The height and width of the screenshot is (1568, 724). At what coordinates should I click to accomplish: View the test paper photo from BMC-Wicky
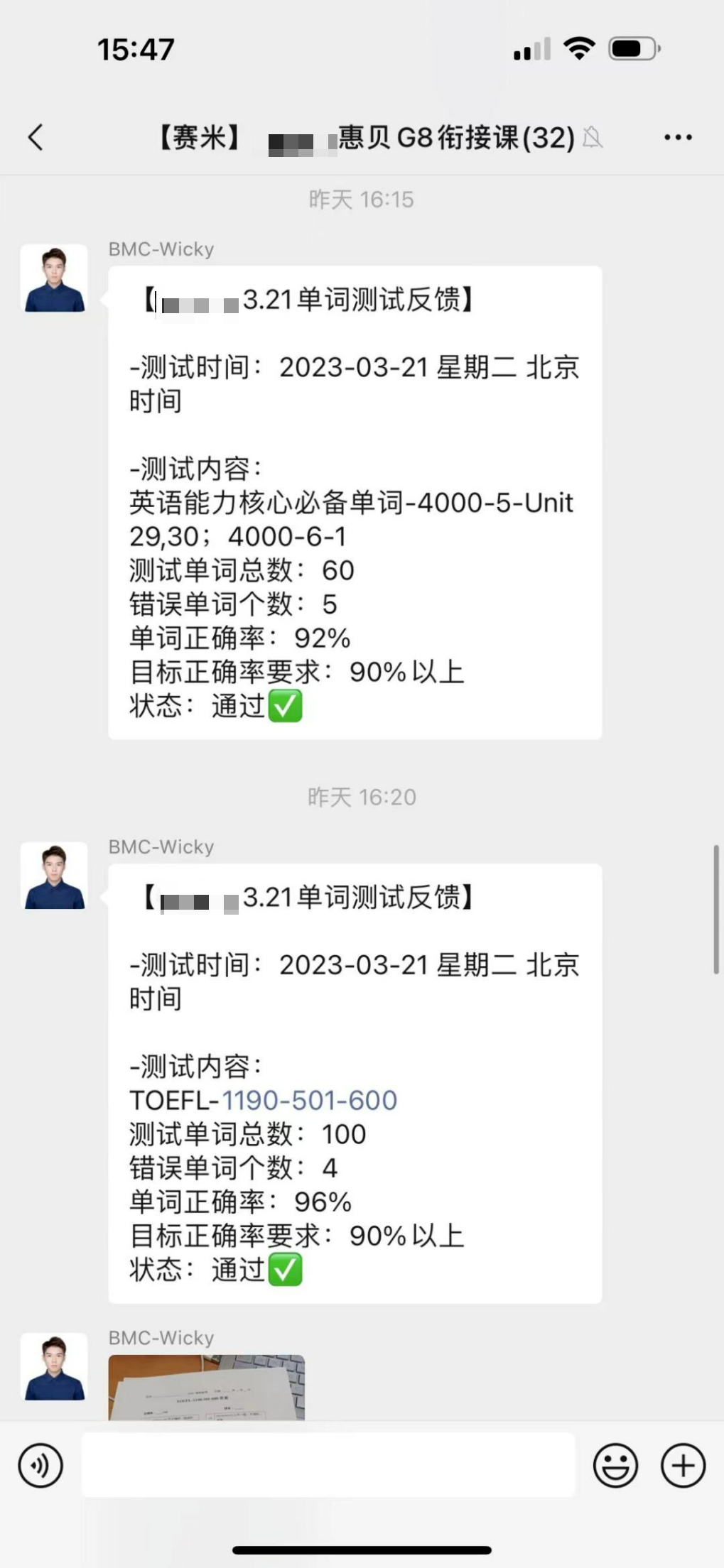click(206, 1387)
